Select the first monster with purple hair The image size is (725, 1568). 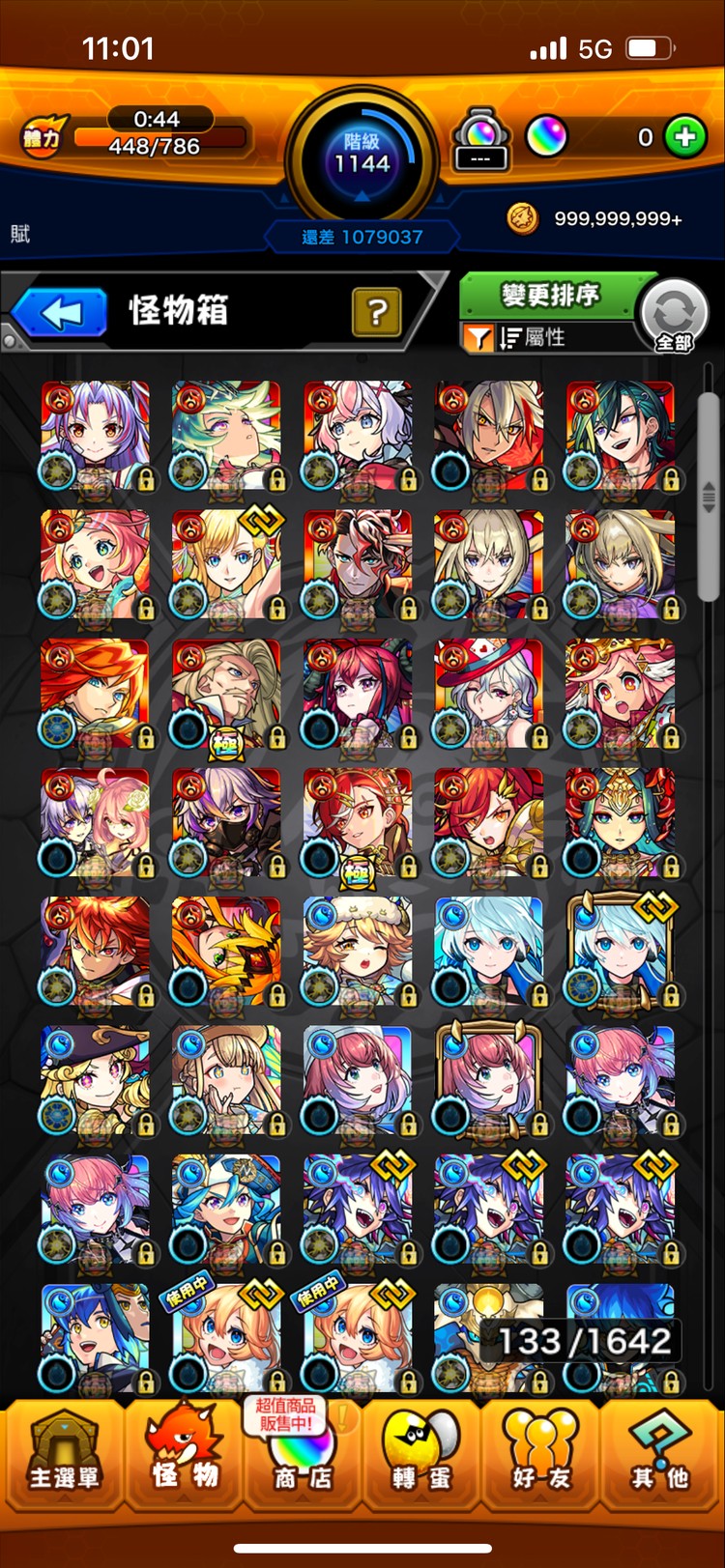coord(95,436)
